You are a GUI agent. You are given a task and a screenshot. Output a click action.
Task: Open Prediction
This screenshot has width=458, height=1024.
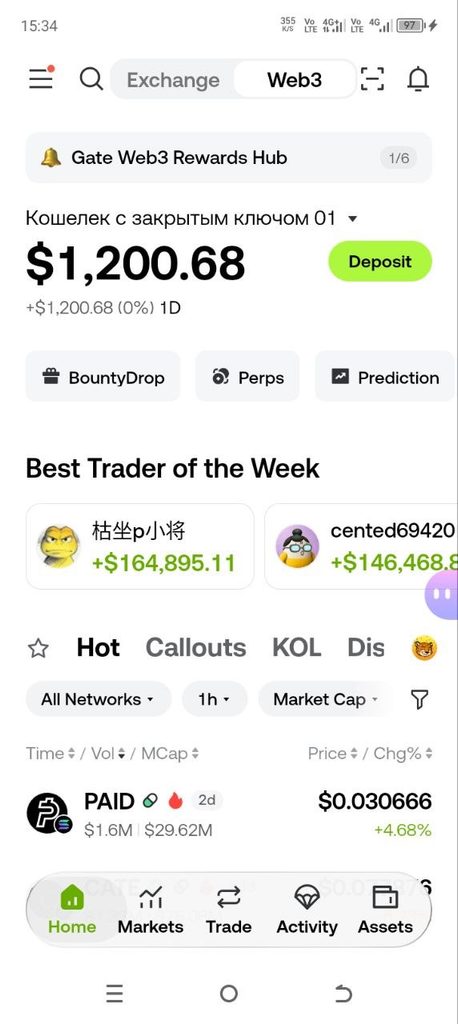pos(385,377)
